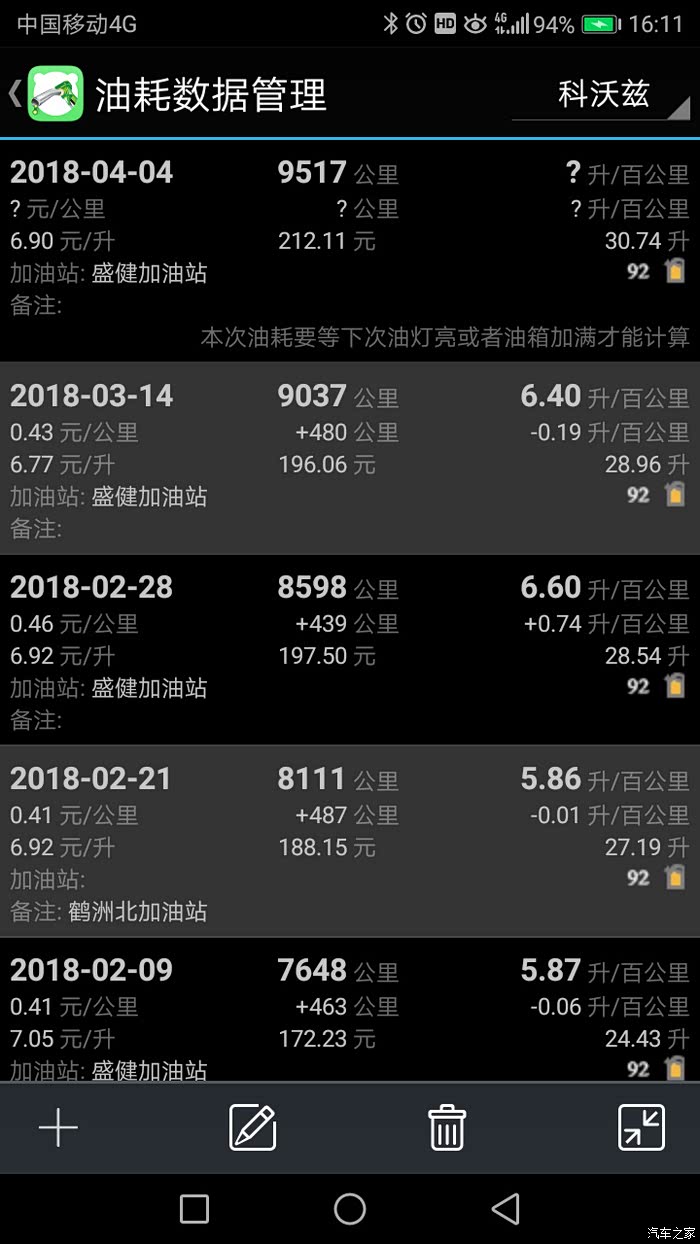Tap the collapse arrows icon
Viewport: 700px width, 1244px height.
click(x=641, y=1128)
